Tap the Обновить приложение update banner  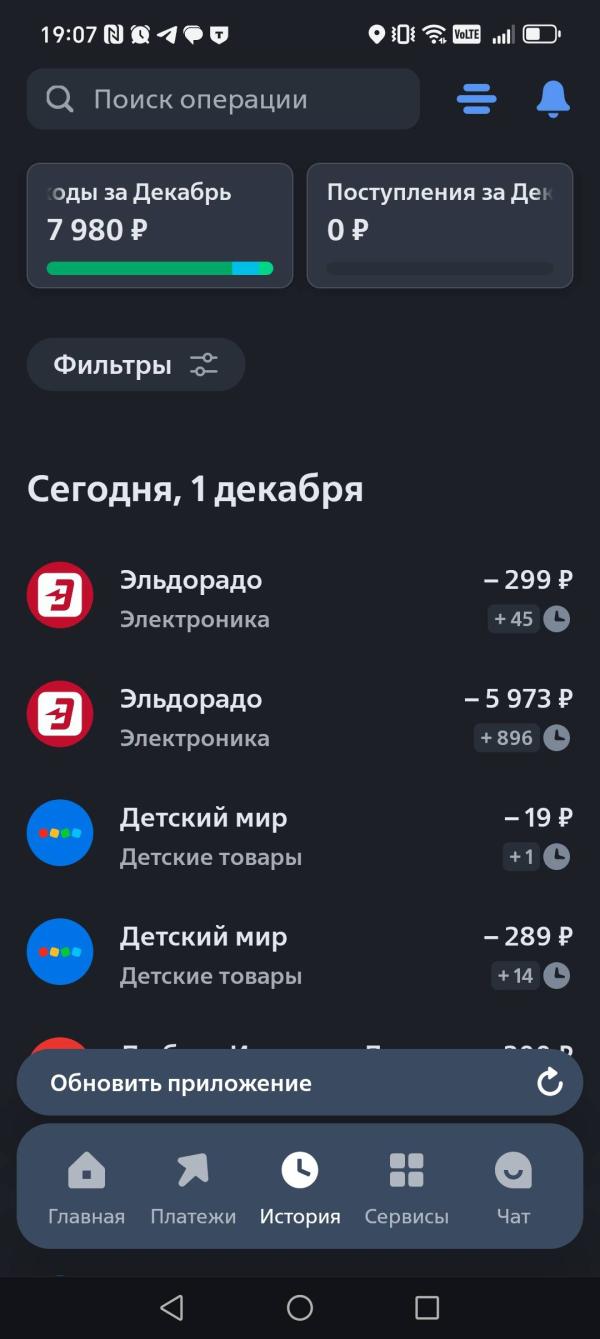[x=300, y=1083]
